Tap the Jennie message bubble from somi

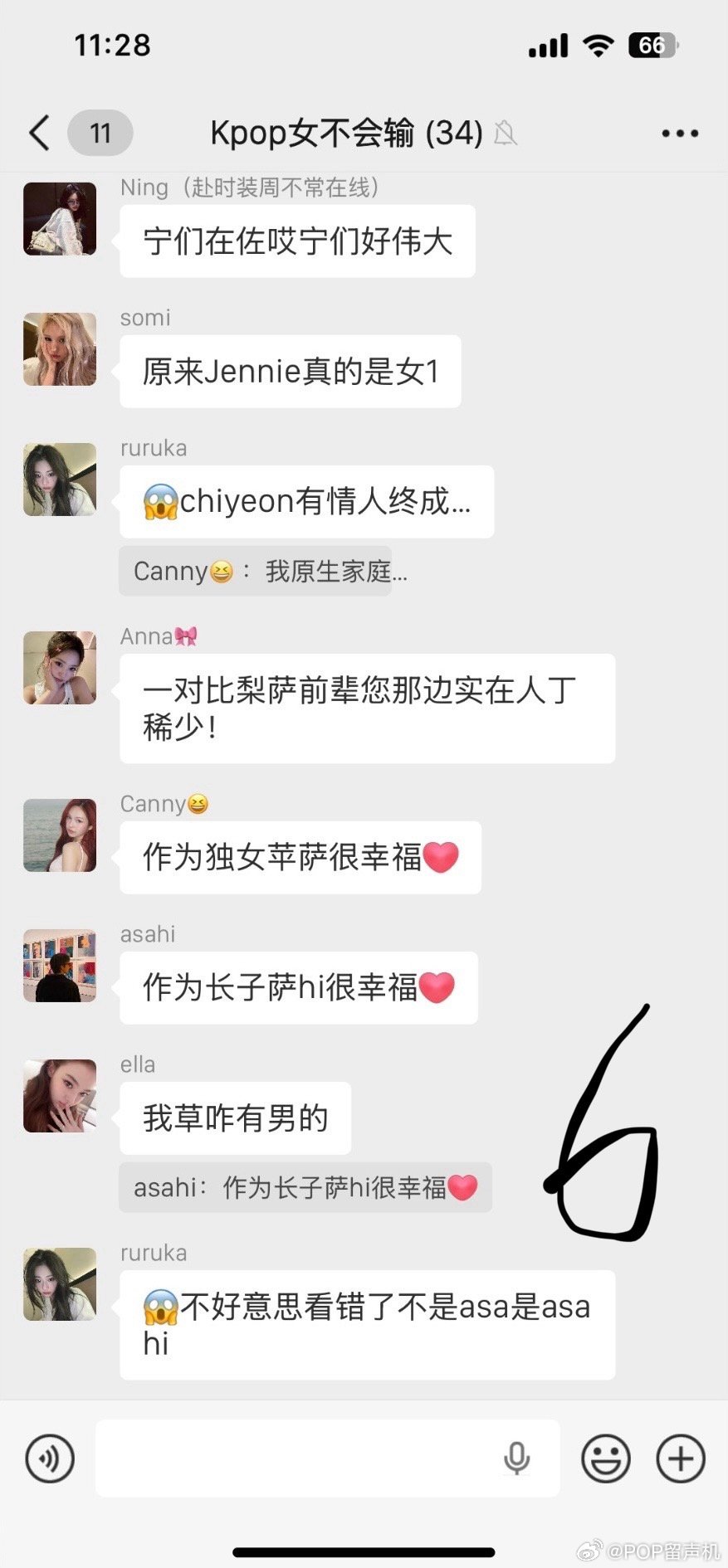(290, 371)
